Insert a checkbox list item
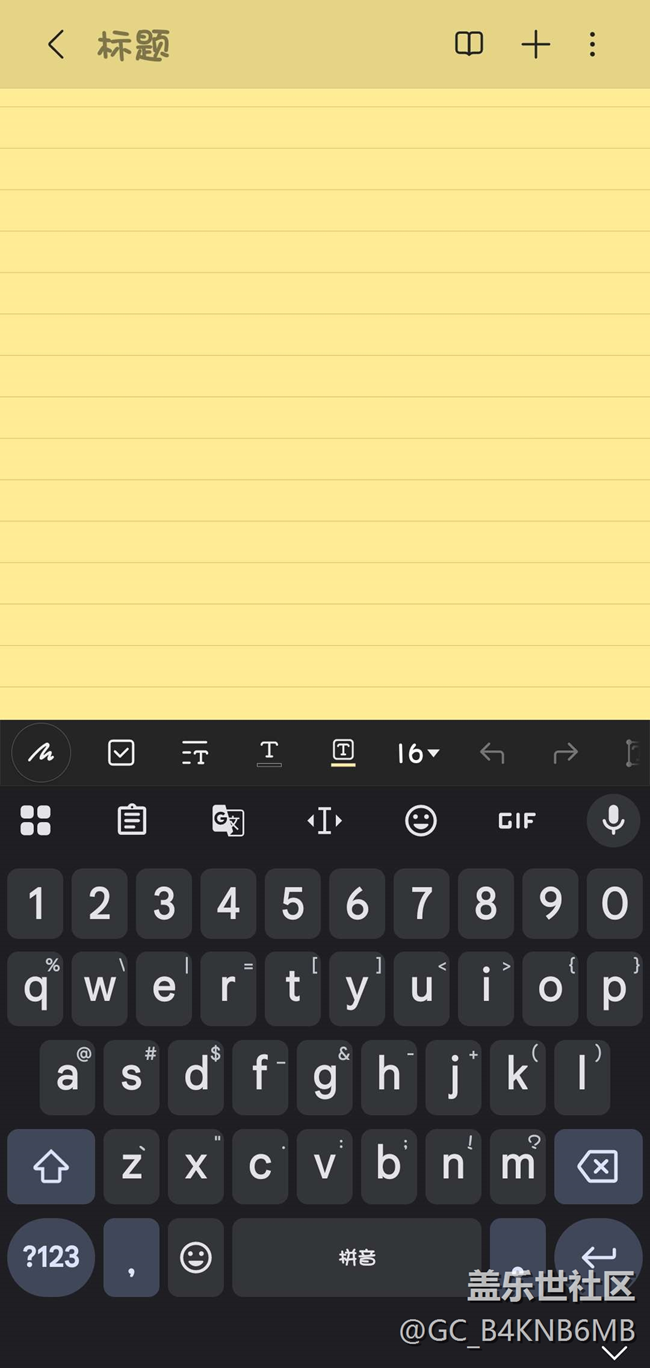 tap(121, 753)
